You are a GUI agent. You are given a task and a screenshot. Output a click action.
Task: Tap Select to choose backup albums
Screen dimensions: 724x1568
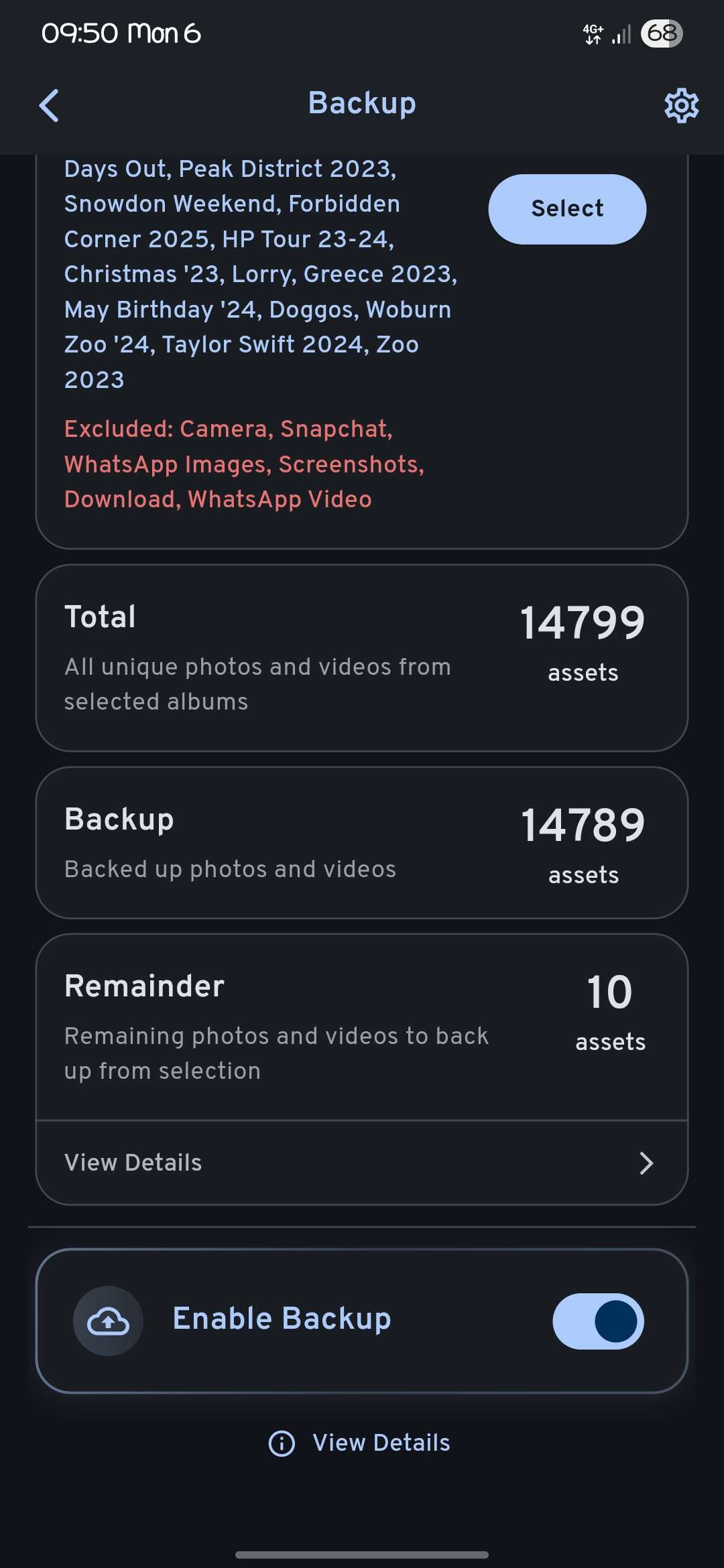[567, 209]
